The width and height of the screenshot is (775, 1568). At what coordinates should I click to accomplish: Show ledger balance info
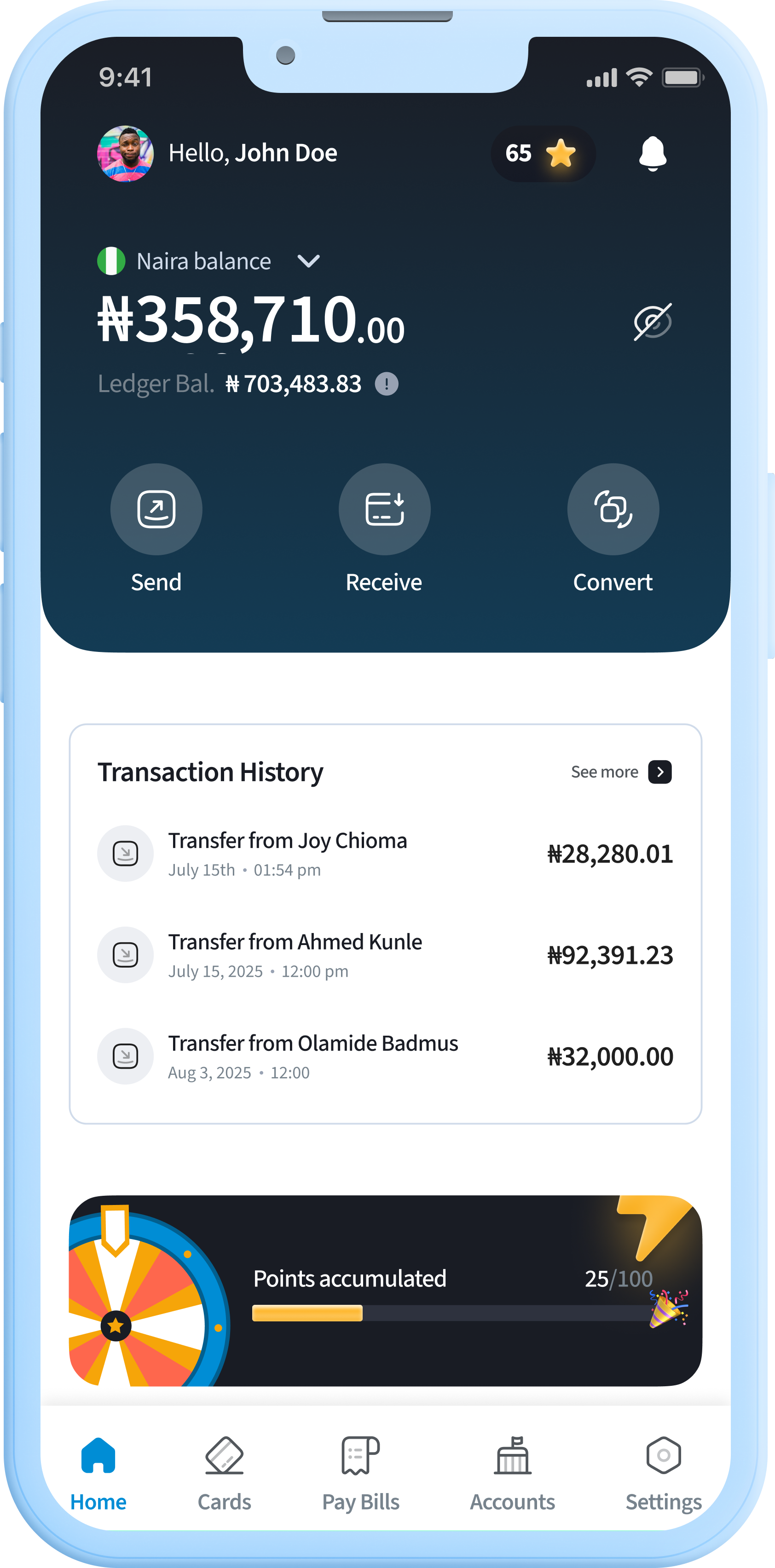(386, 384)
